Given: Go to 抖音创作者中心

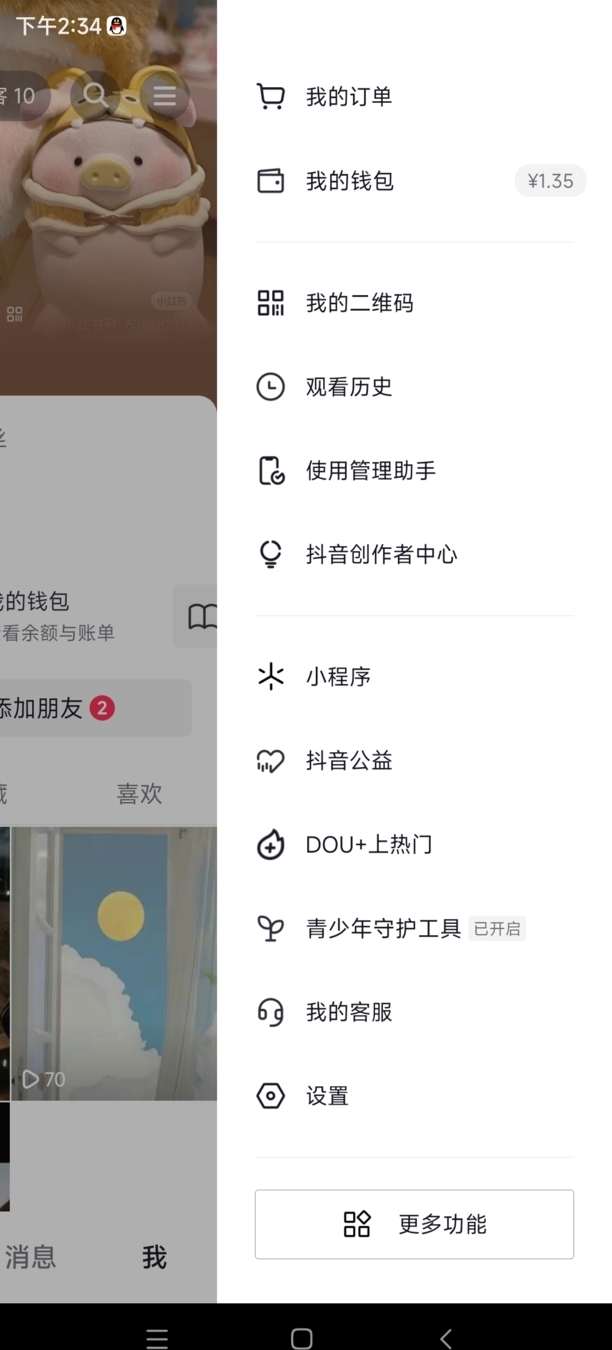Looking at the screenshot, I should (x=381, y=555).
